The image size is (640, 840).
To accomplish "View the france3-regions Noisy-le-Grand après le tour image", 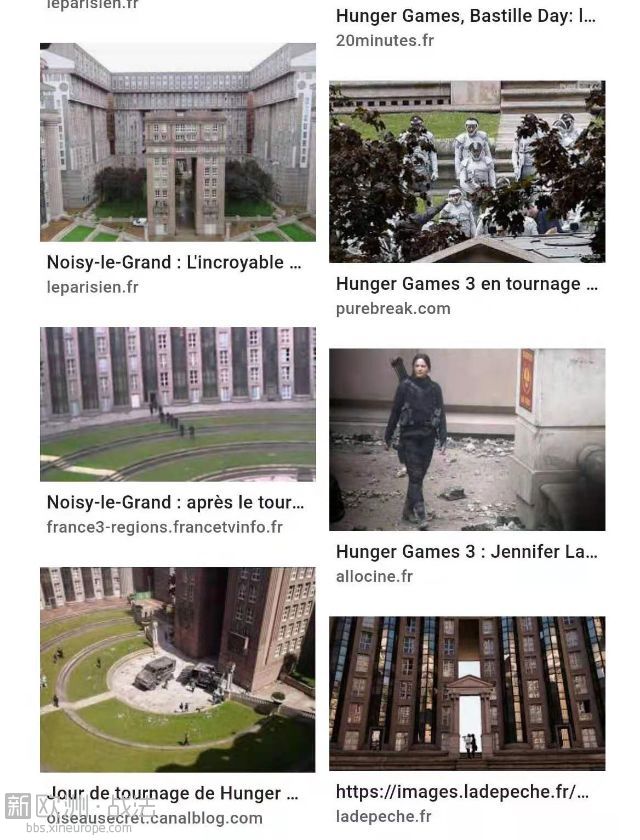I will 177,404.
